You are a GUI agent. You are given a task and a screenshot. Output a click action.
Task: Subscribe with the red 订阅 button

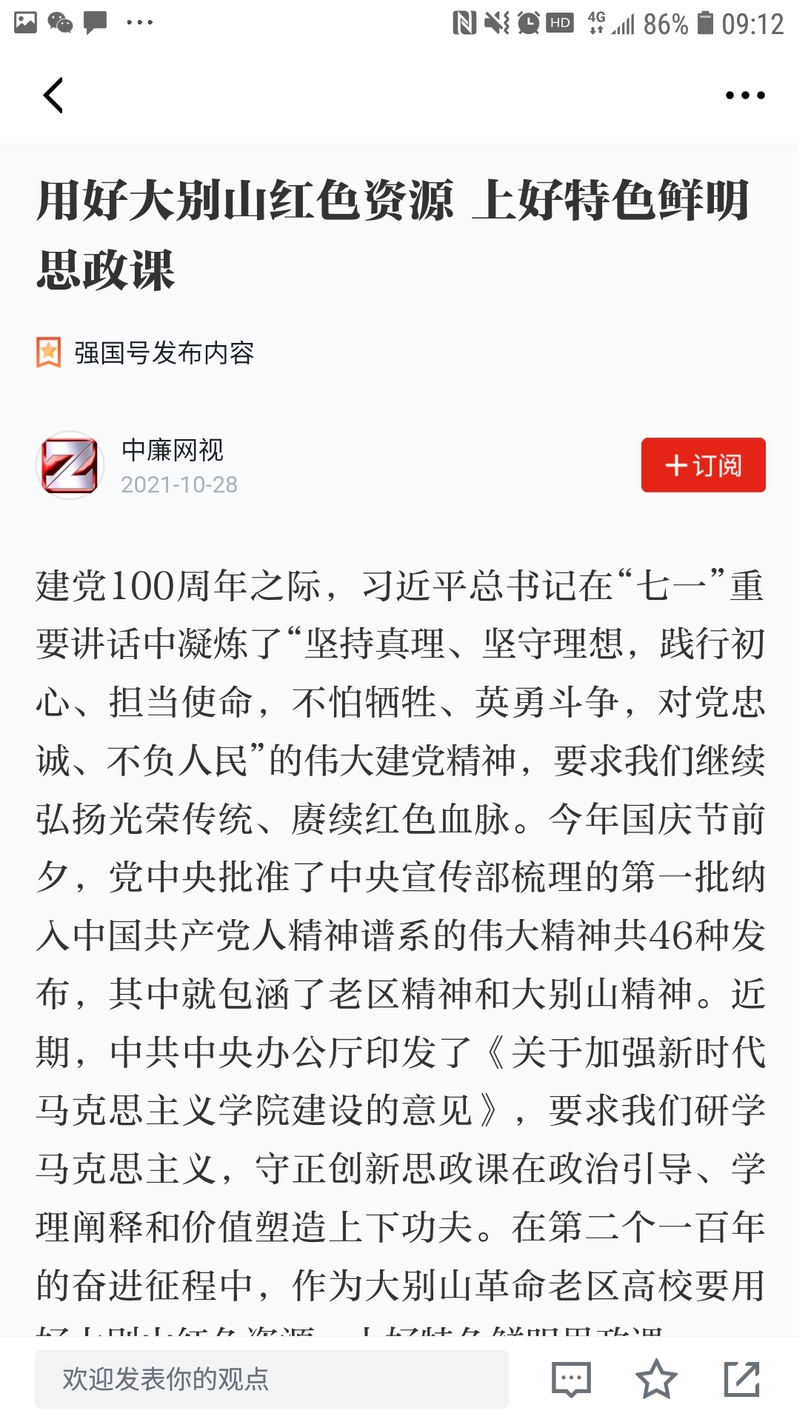[x=703, y=465]
